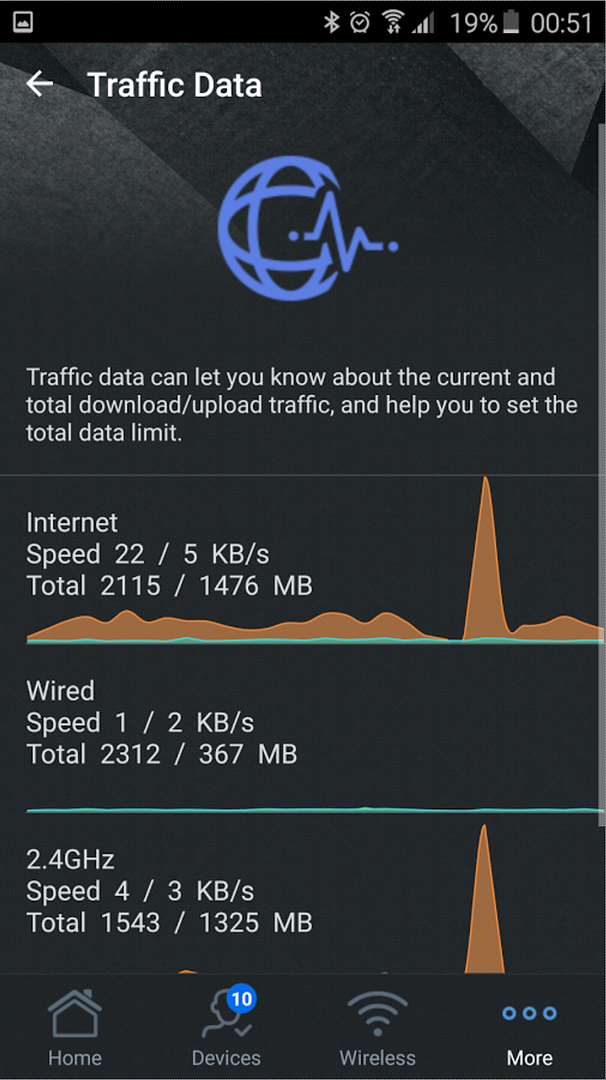This screenshot has height=1080, width=606.
Task: Open Internet traffic details
Action: 300,560
